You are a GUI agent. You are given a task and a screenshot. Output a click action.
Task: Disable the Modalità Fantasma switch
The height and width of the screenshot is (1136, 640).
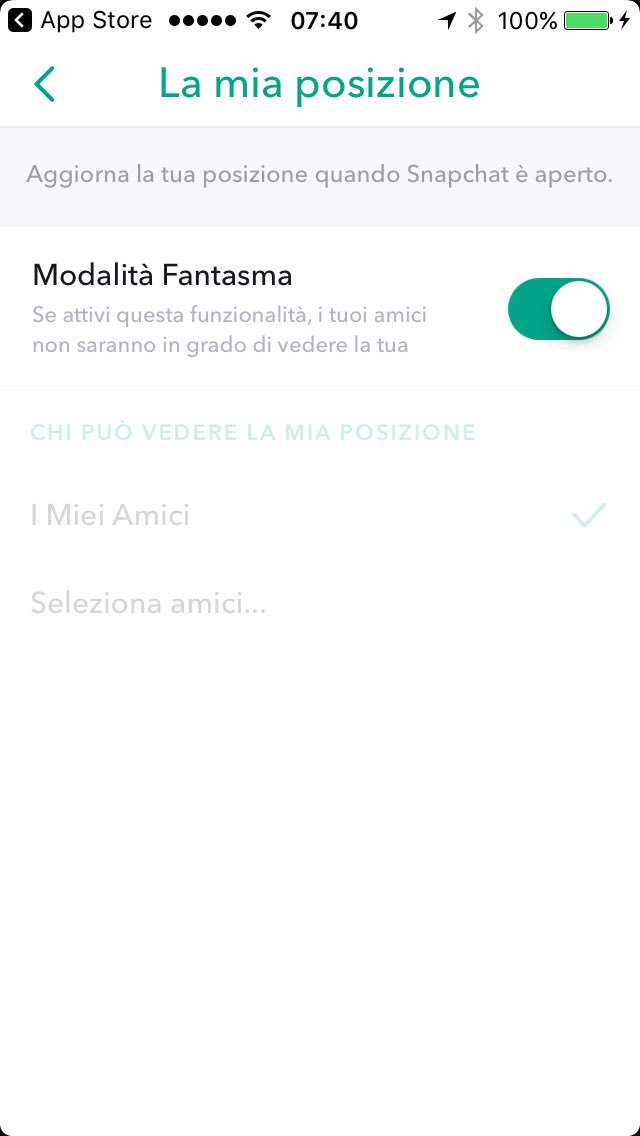point(558,309)
